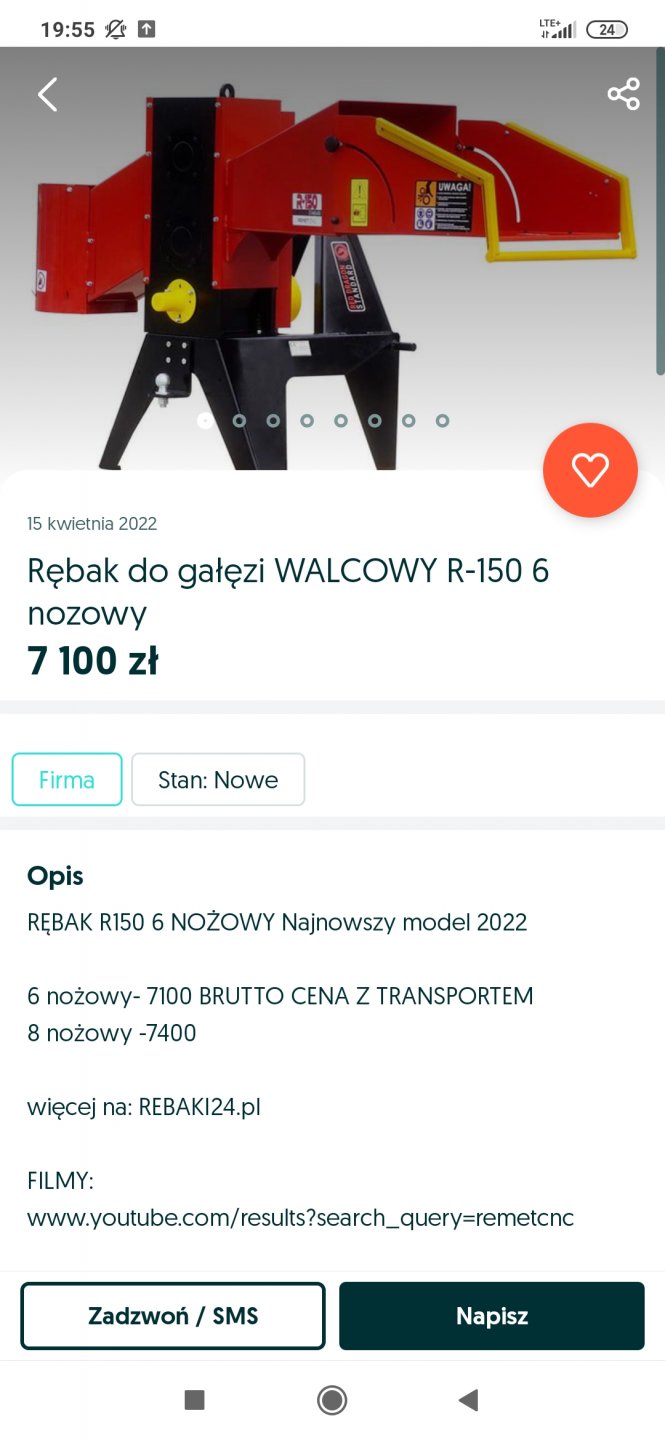Tap the system home button
Viewport: 665px width, 1440px height.
click(332, 1400)
